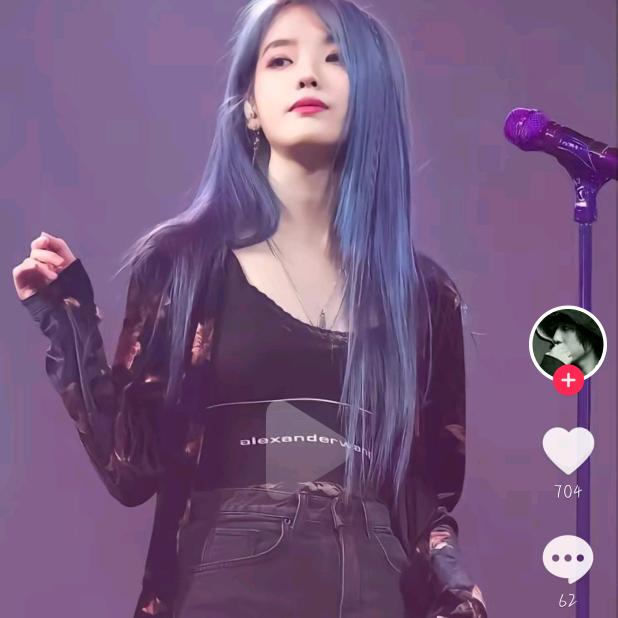Open the creator's profile picture
618x618 pixels.
tap(567, 342)
